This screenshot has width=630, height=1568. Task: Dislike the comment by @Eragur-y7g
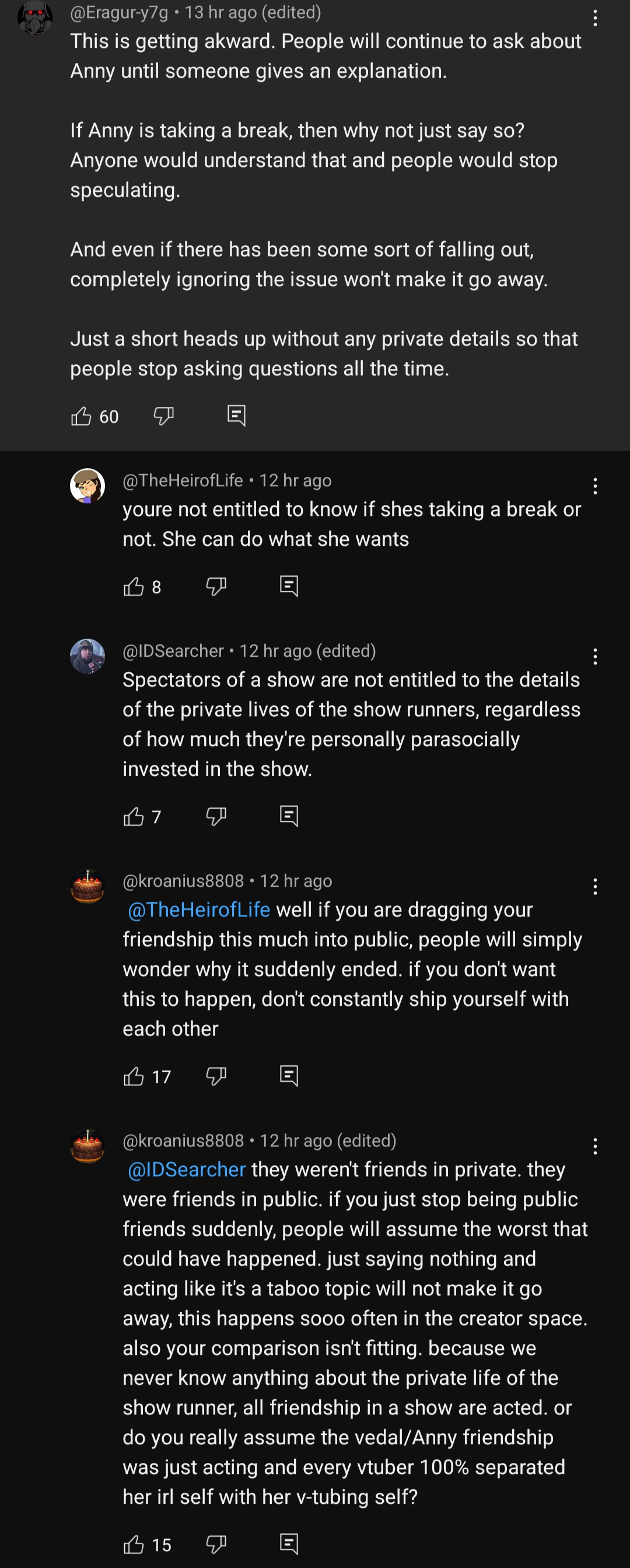tap(163, 416)
